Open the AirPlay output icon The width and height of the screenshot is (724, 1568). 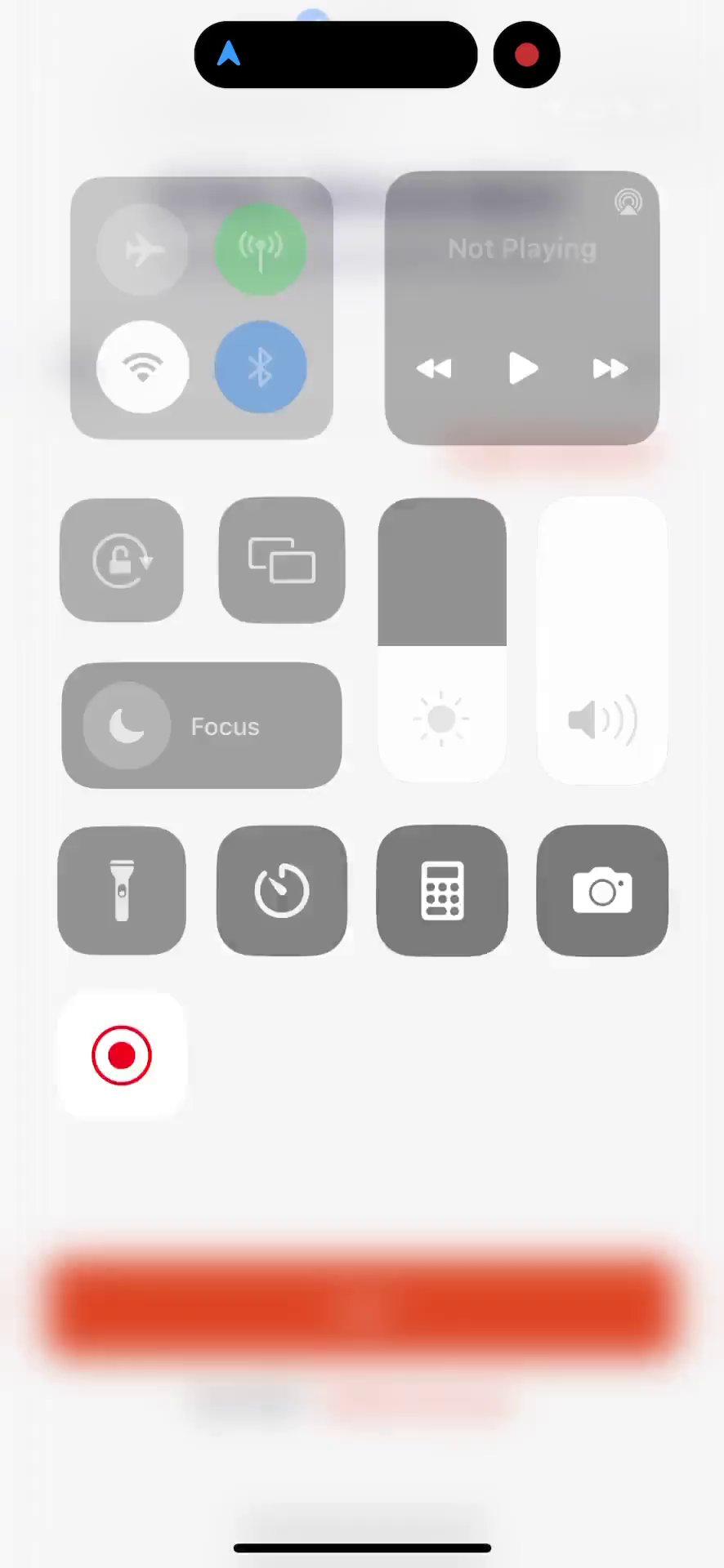tap(628, 202)
